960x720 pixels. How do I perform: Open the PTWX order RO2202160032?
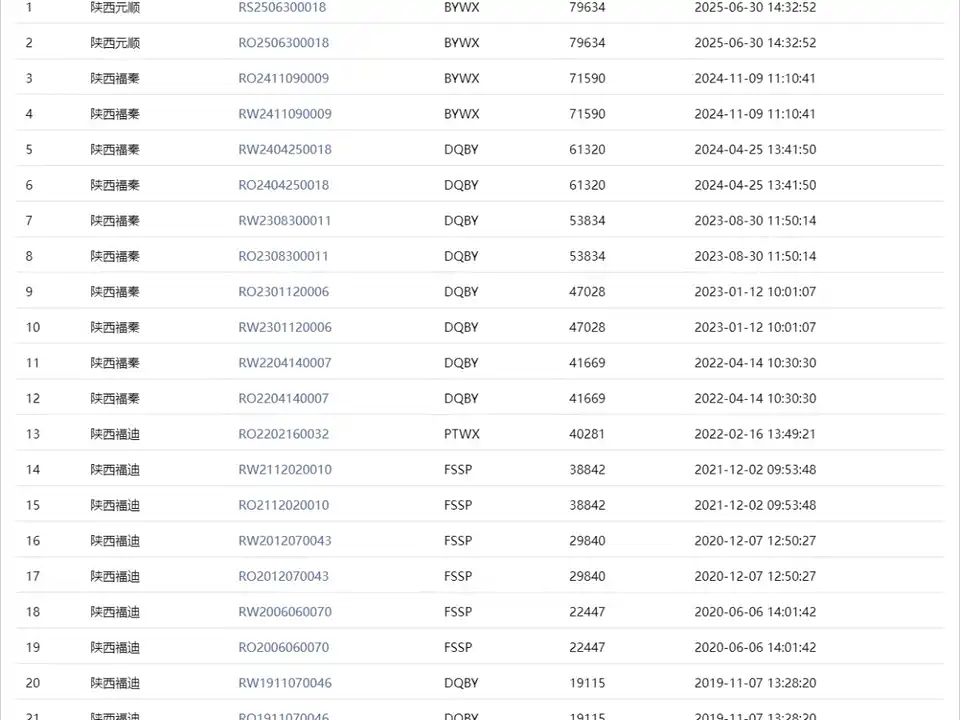[x=283, y=434]
